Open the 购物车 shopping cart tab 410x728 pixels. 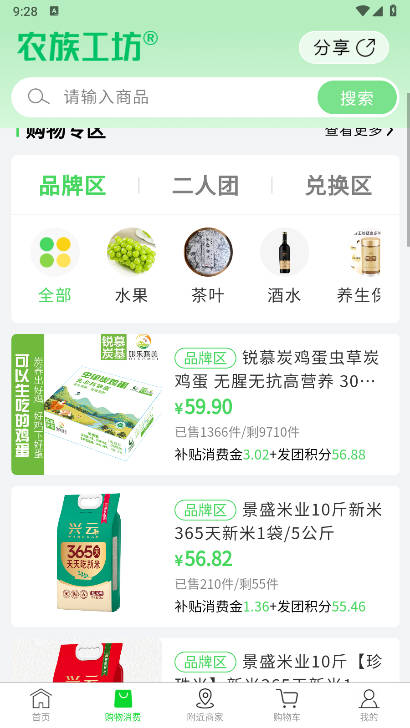click(287, 705)
